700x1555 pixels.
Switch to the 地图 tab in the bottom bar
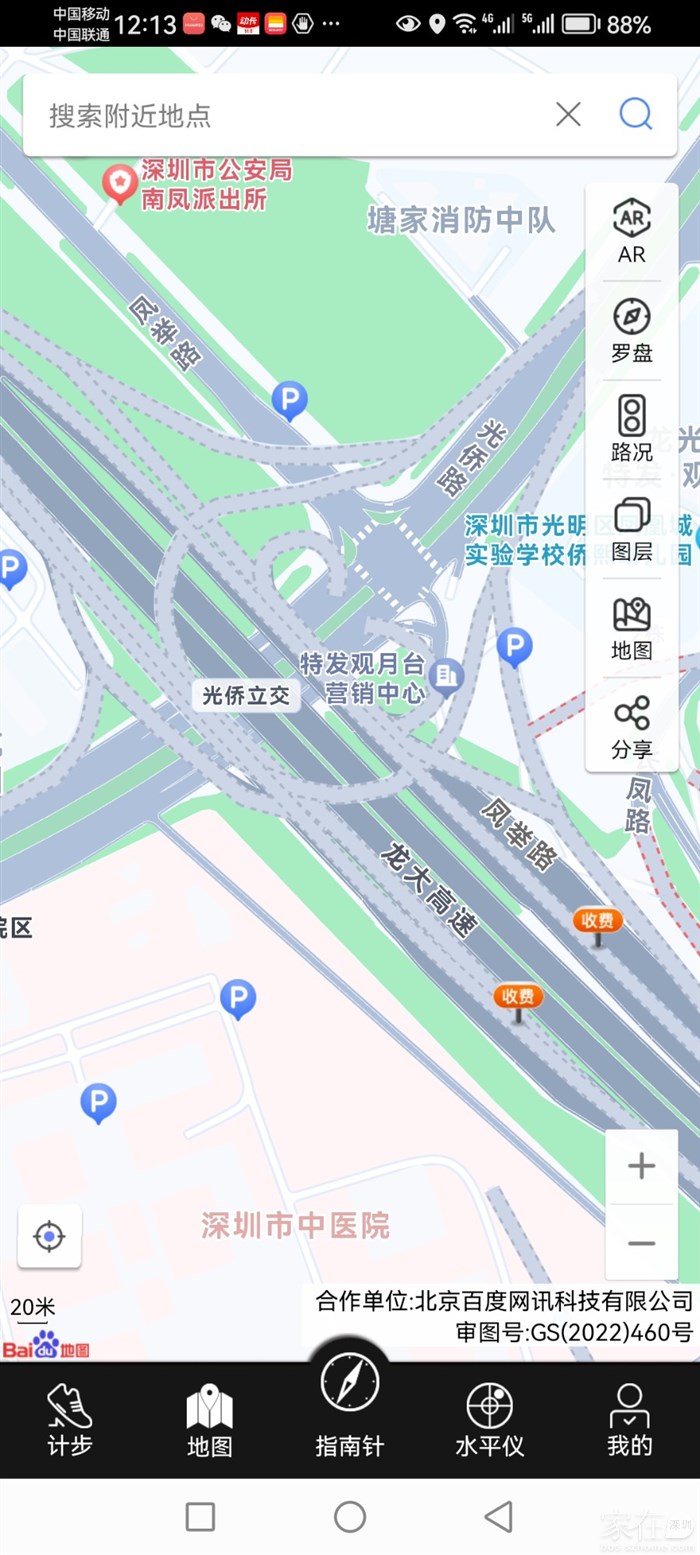[x=210, y=1420]
